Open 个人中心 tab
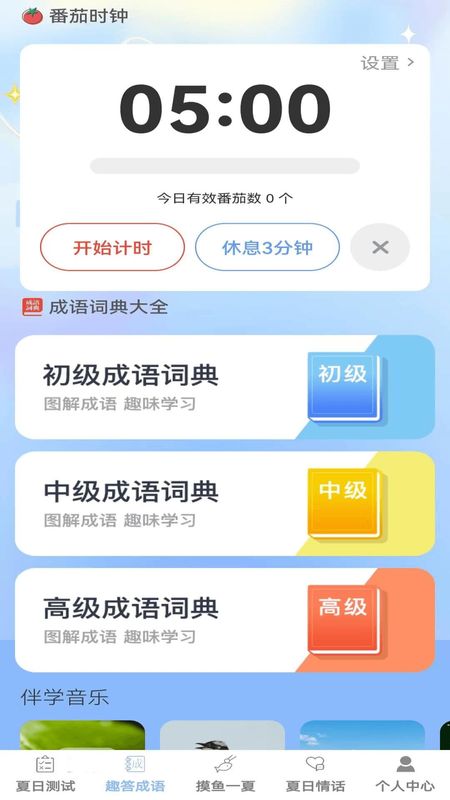 pyautogui.click(x=405, y=773)
